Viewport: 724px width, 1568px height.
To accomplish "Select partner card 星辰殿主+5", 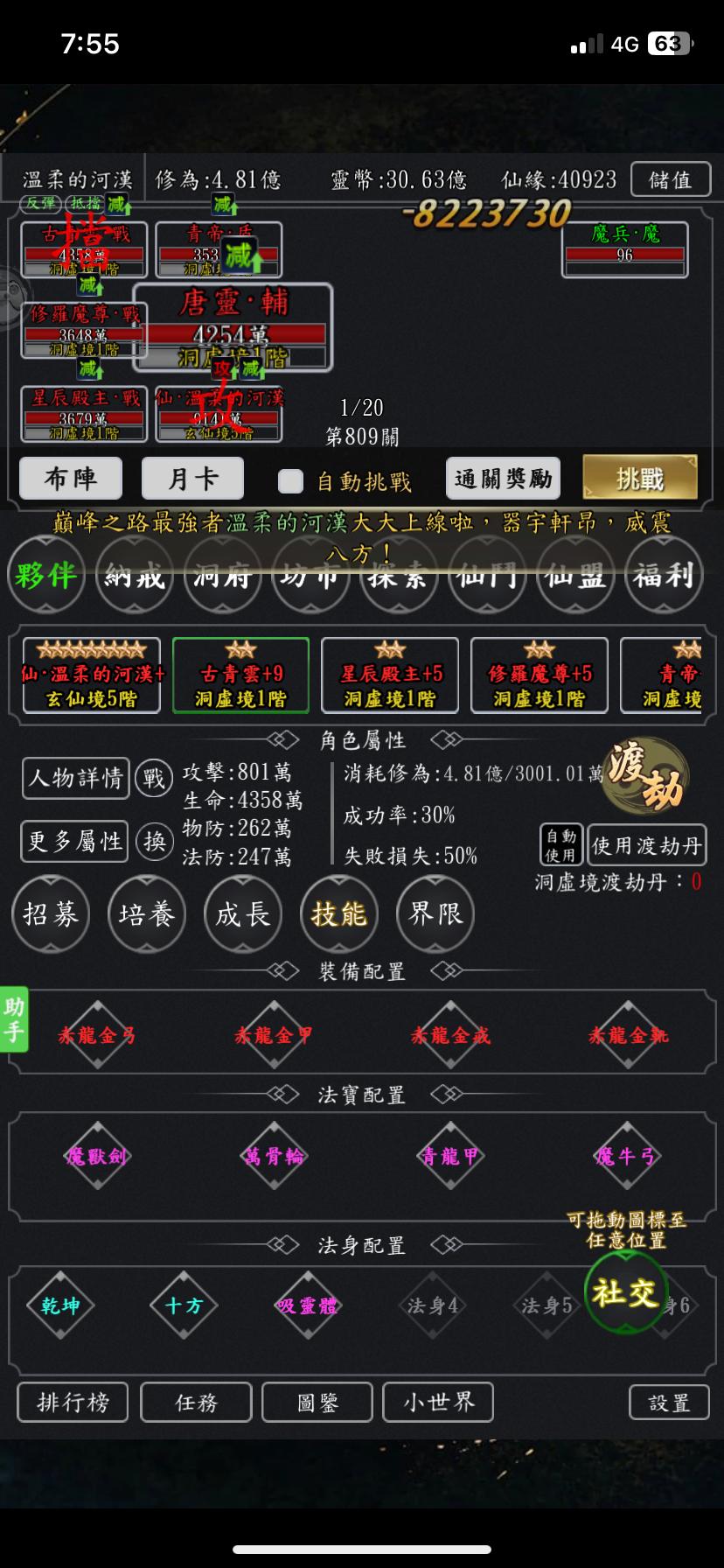I will [x=390, y=675].
